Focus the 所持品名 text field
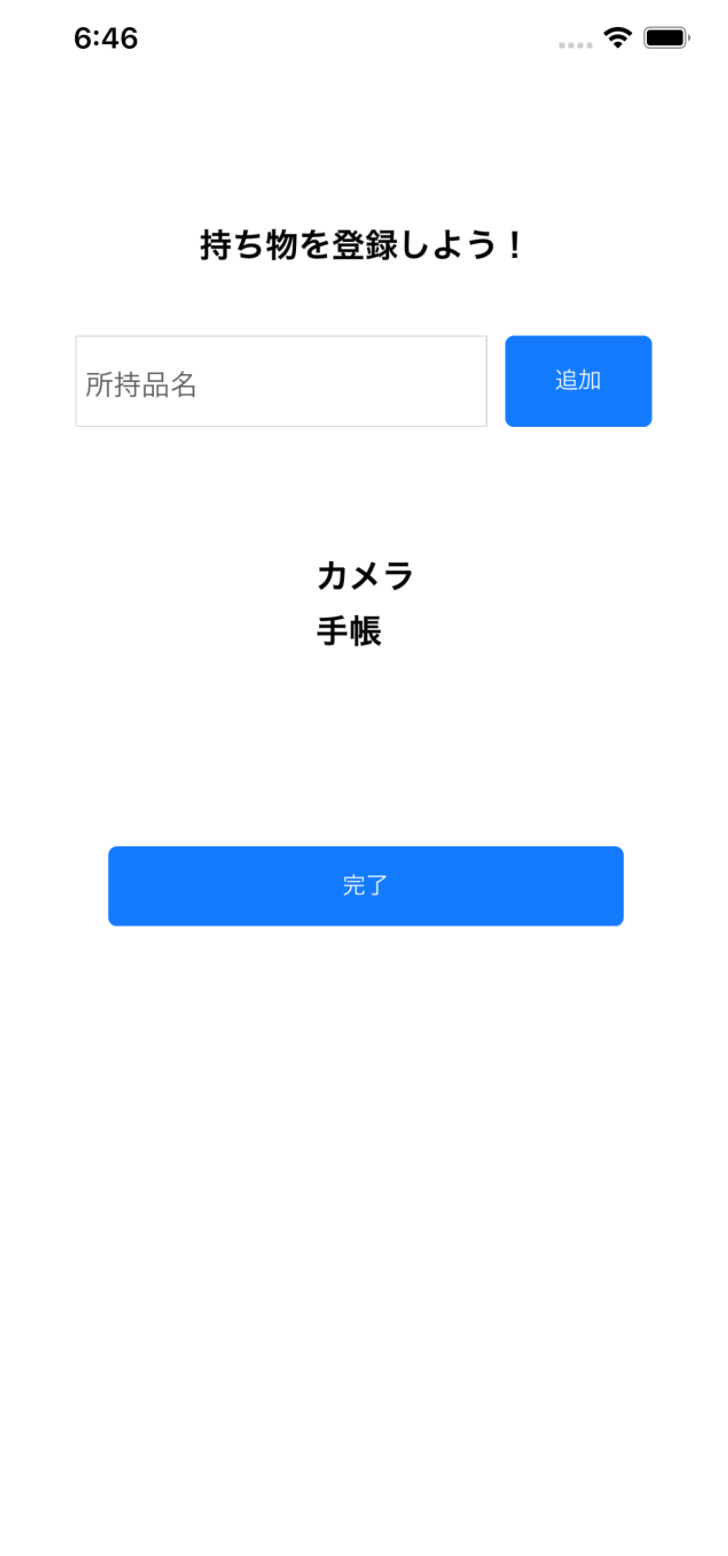The height and width of the screenshot is (1556, 728). (281, 382)
